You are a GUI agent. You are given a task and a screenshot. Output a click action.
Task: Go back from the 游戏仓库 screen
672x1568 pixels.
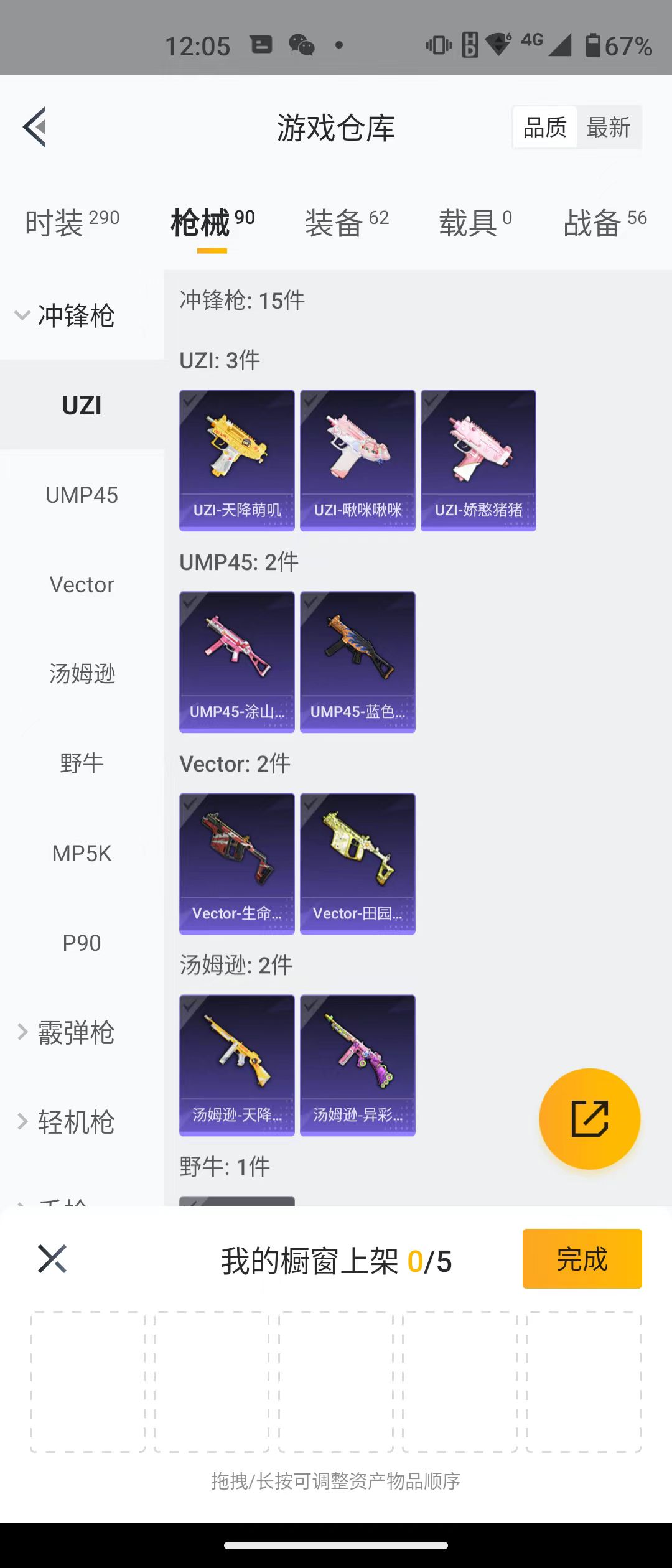pos(35,127)
